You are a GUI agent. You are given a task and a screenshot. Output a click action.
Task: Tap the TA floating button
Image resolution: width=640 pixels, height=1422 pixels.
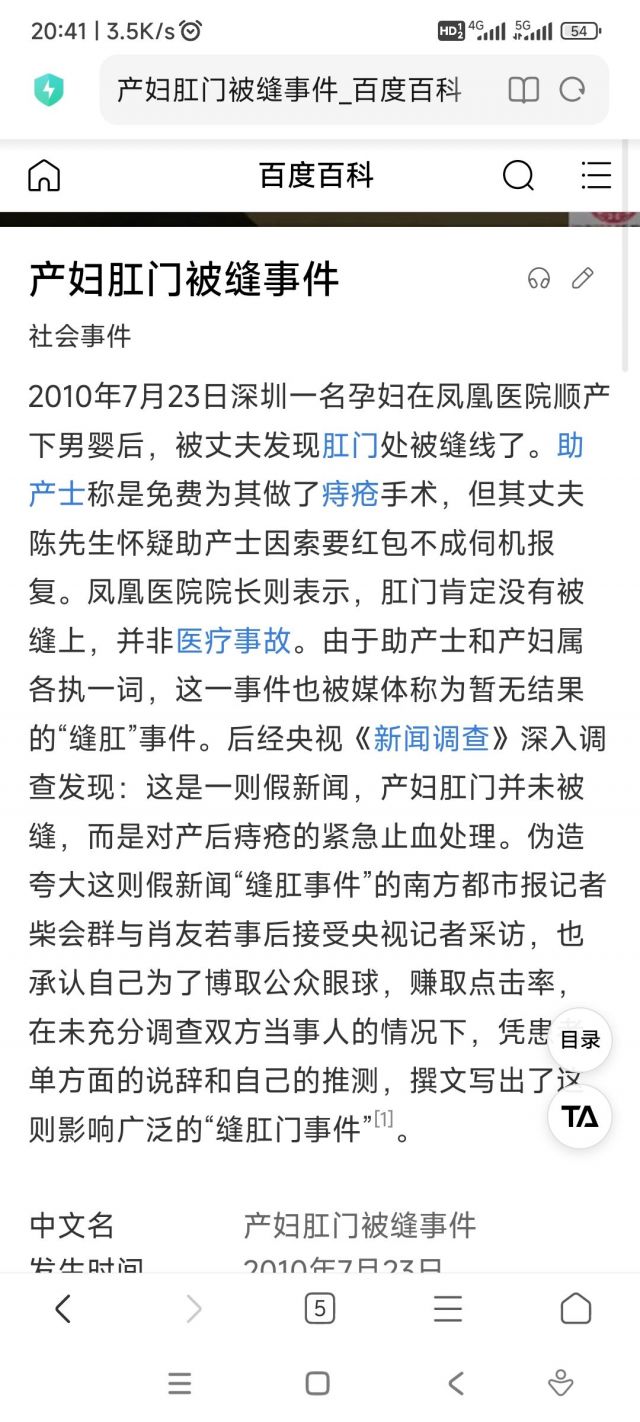point(580,1116)
